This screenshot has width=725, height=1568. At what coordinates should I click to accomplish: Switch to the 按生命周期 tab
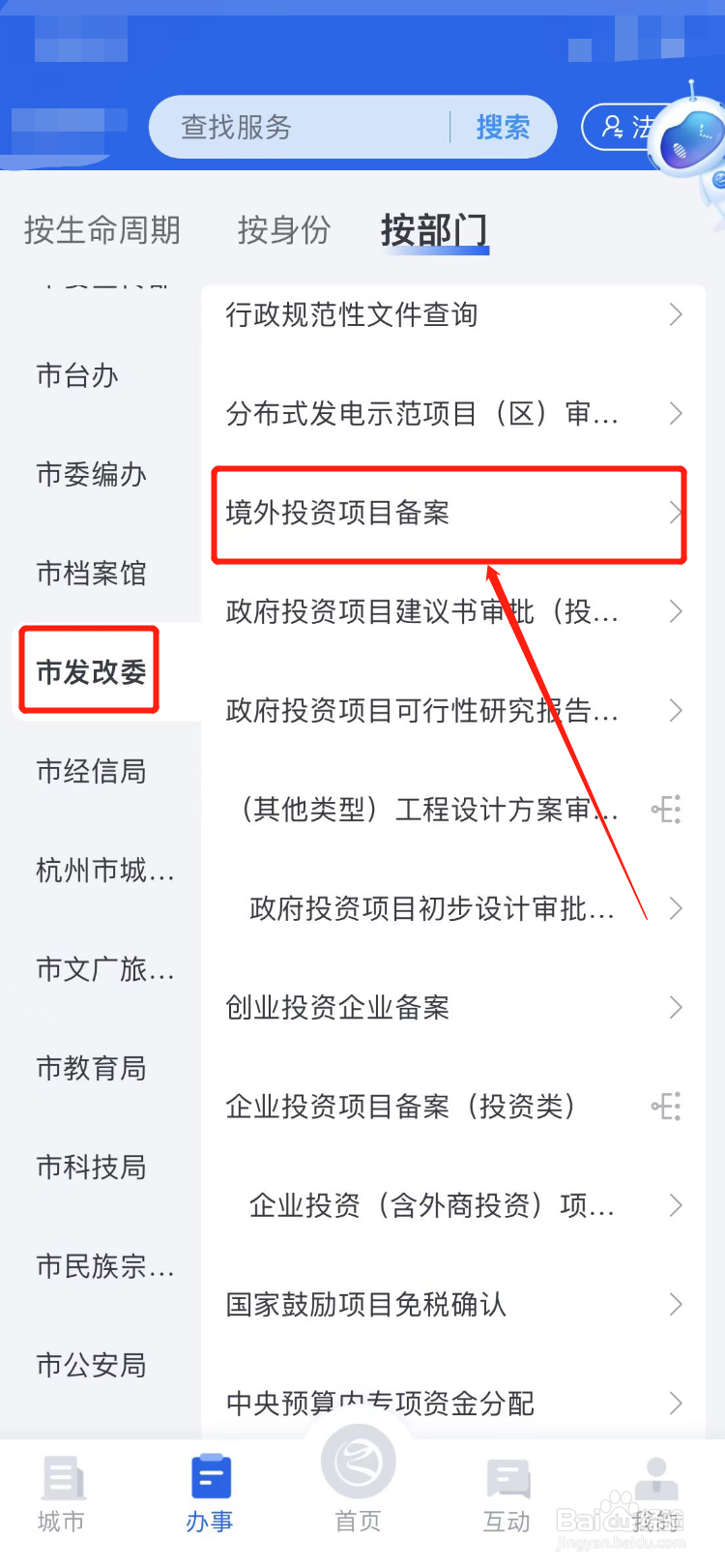101,230
